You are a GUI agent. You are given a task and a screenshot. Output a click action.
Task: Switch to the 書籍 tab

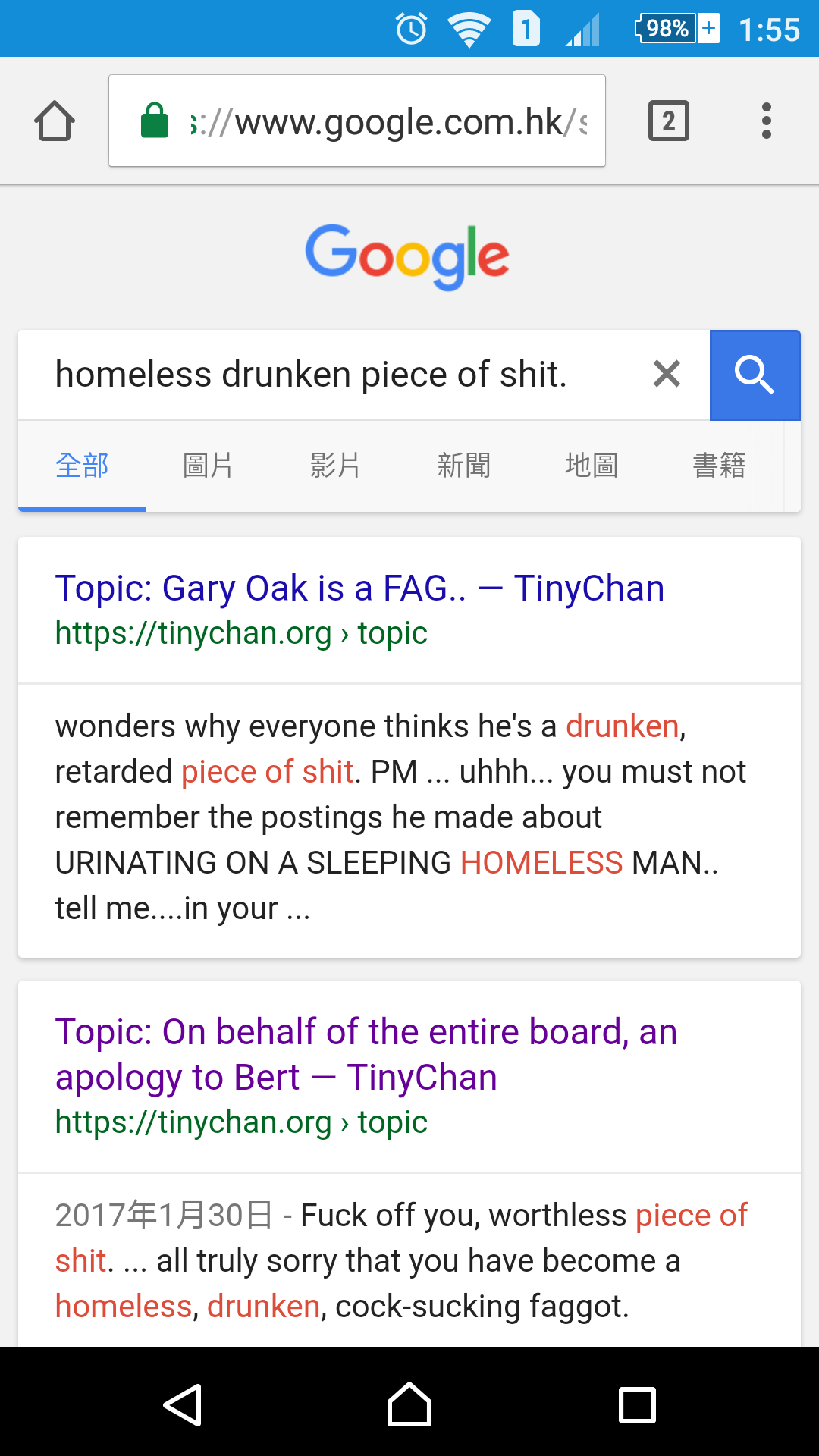coord(719,466)
